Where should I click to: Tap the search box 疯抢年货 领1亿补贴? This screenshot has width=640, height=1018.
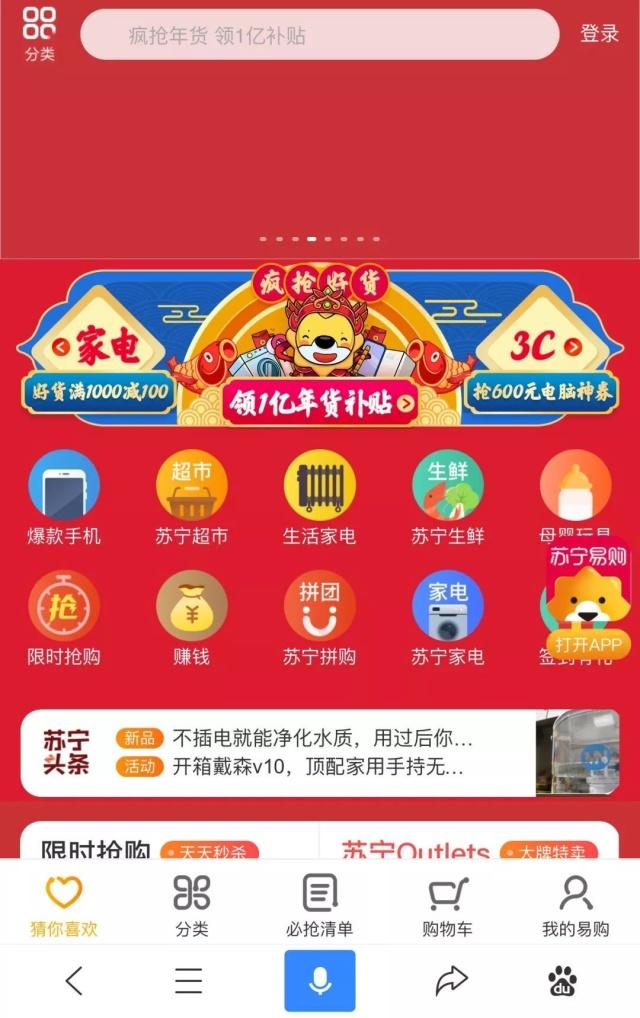[x=319, y=35]
